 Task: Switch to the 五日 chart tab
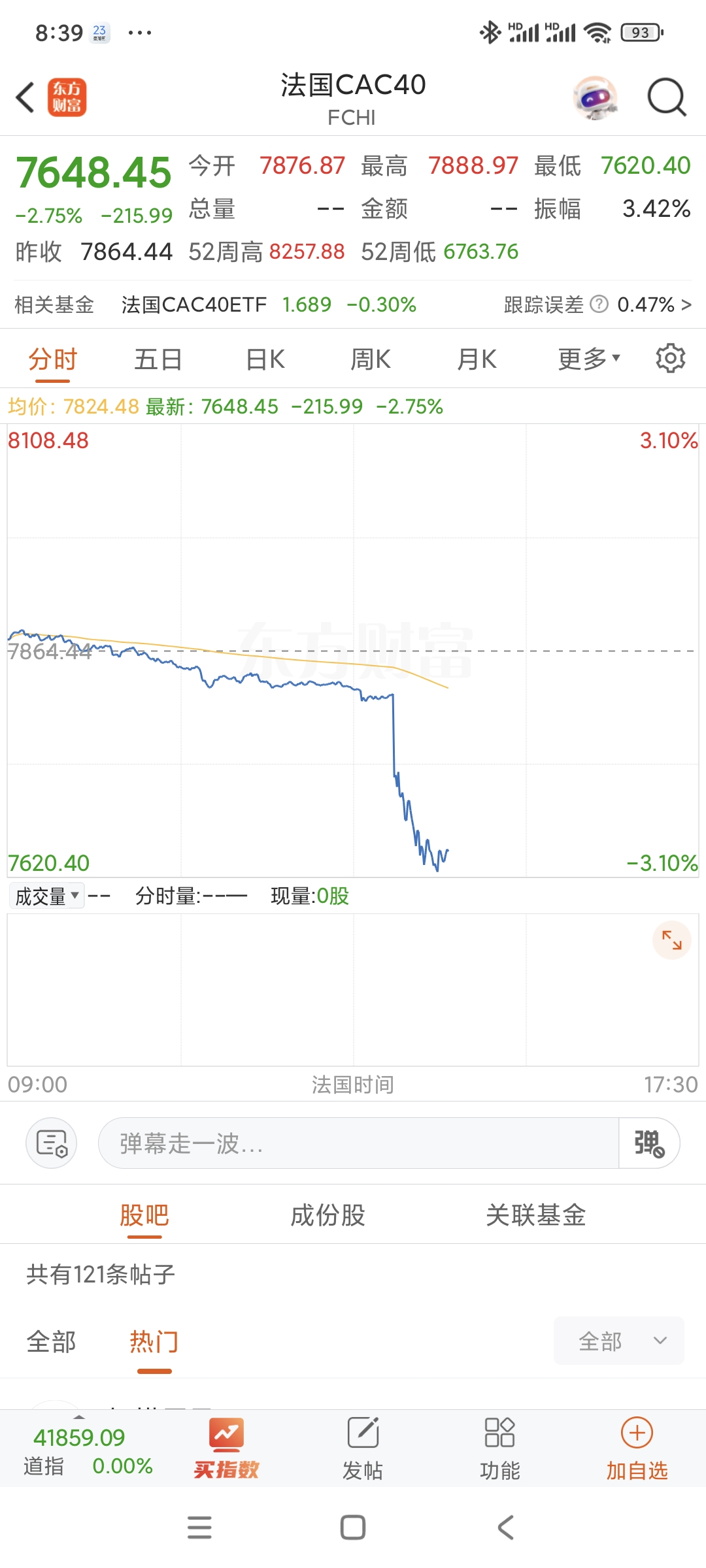[158, 359]
